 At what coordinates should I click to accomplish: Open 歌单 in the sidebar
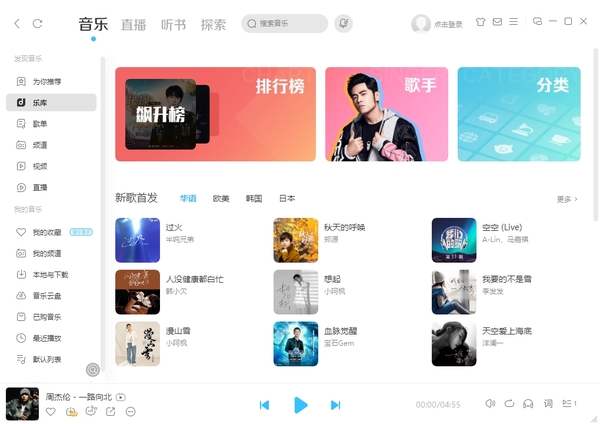40,123
